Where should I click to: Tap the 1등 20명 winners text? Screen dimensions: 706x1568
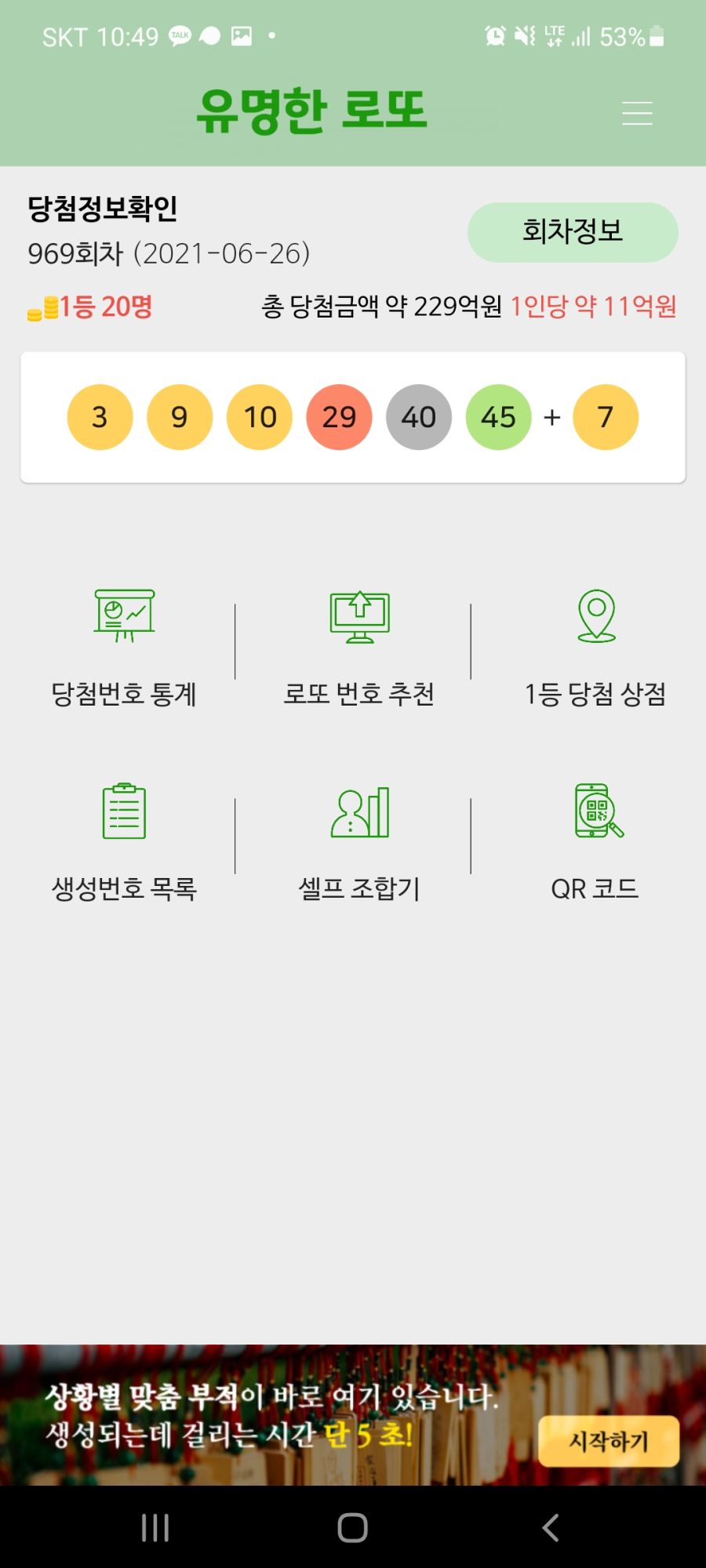(x=90, y=307)
